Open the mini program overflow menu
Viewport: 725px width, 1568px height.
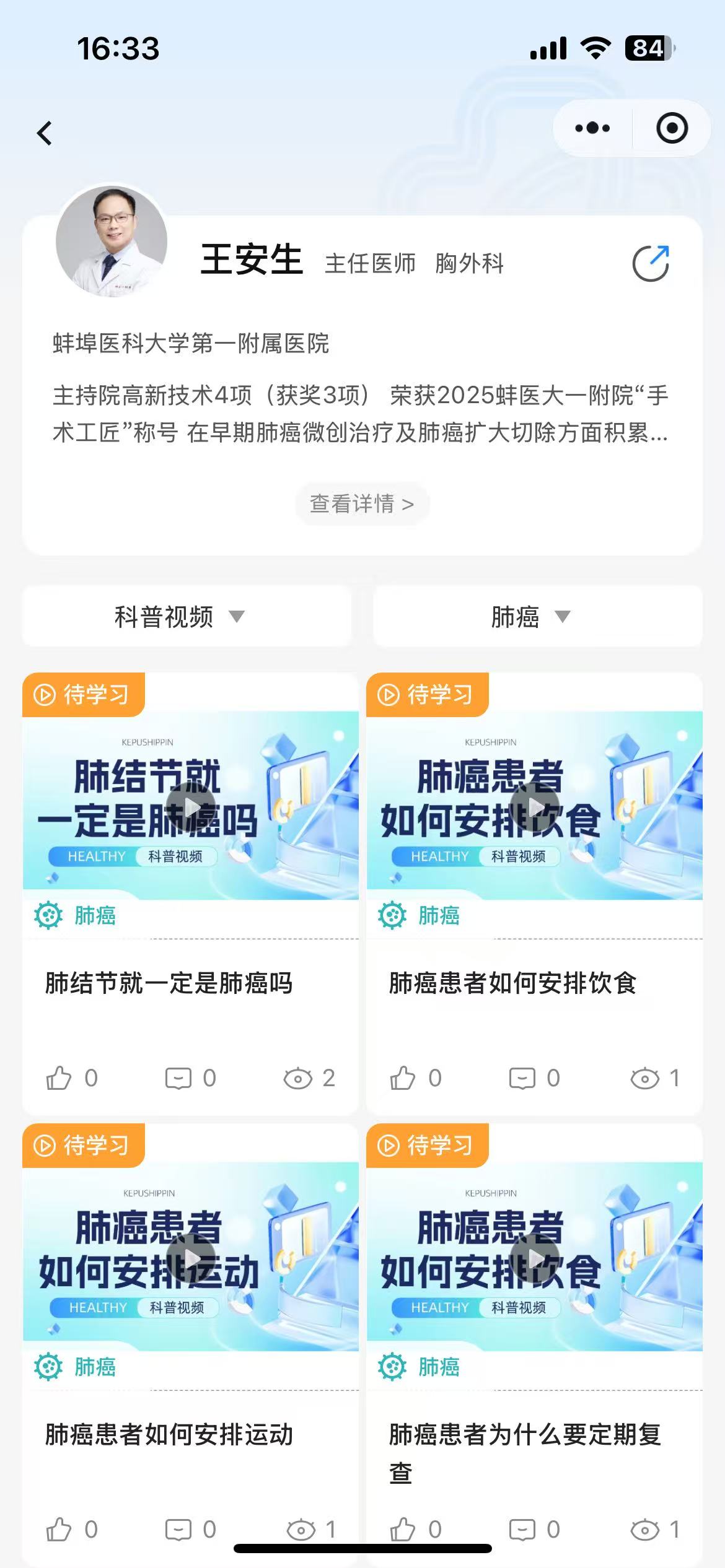592,128
